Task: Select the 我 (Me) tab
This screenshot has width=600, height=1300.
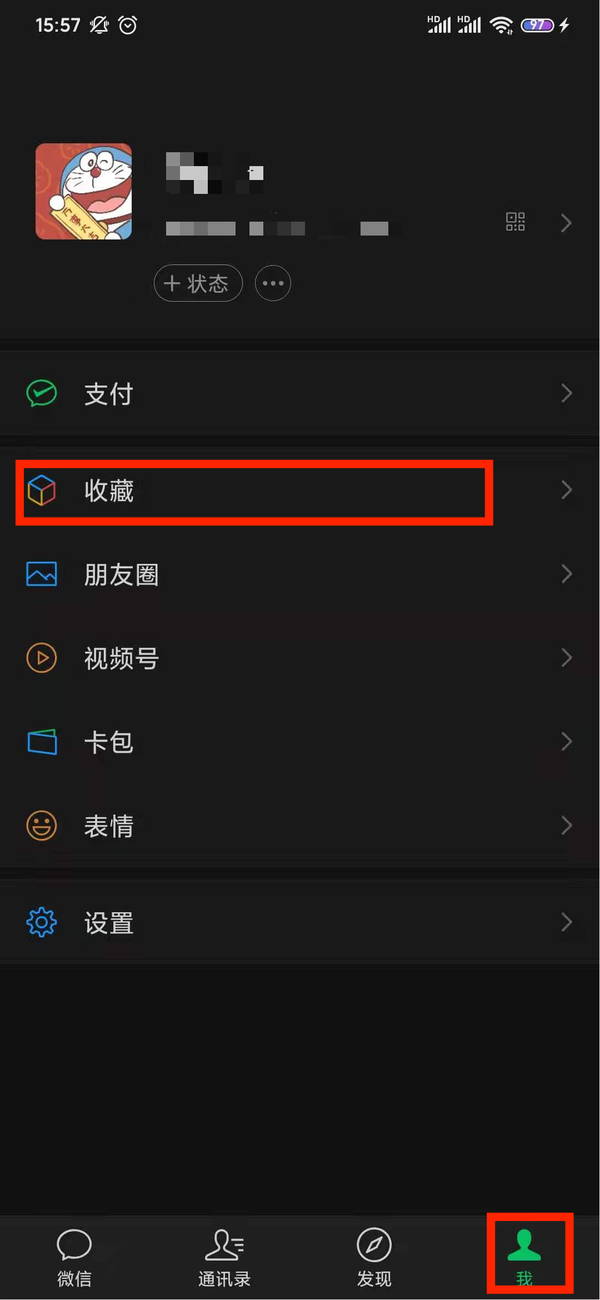Action: [524, 1257]
